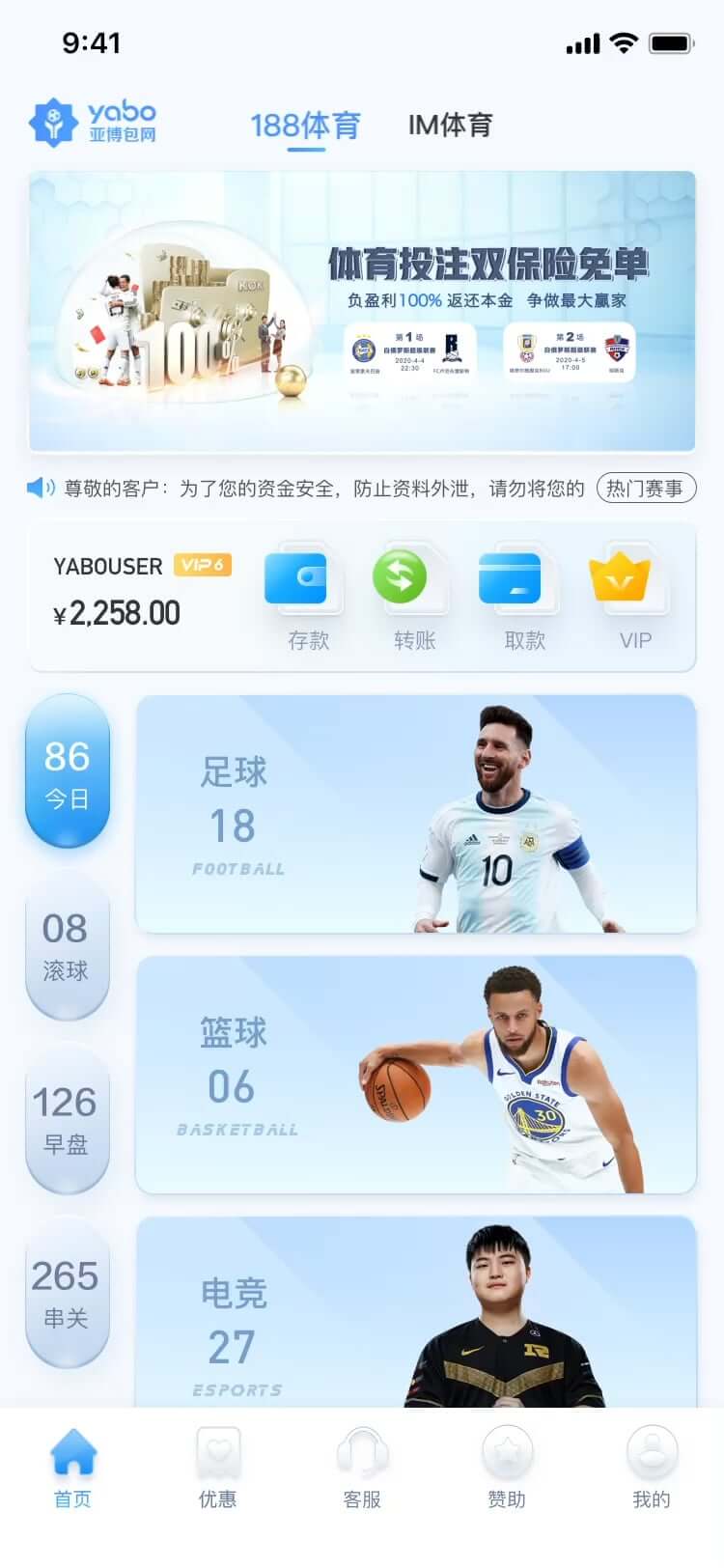Viewport: 724px width, 1568px height.
Task: Tap the 客服 customer service headset icon
Action: click(x=362, y=1453)
